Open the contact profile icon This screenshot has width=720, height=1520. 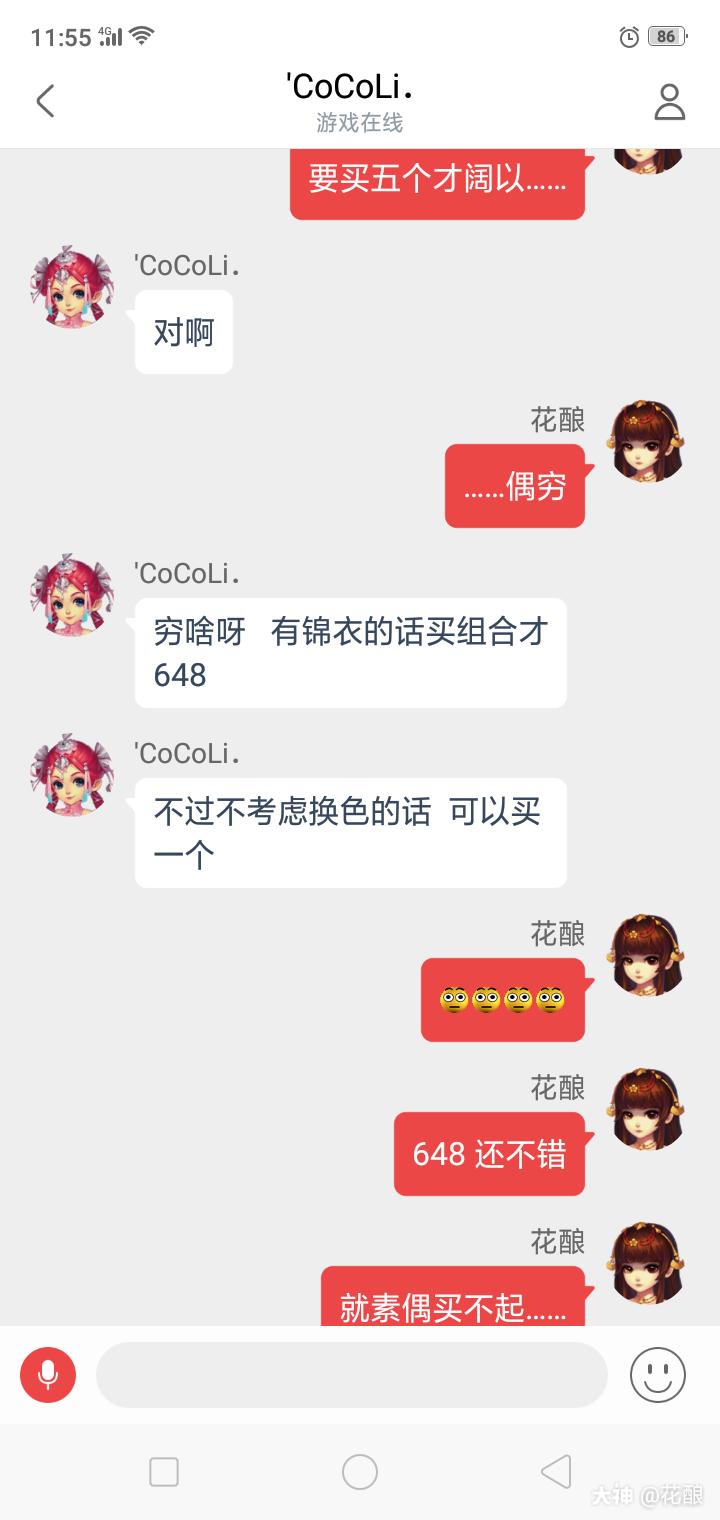pos(669,101)
